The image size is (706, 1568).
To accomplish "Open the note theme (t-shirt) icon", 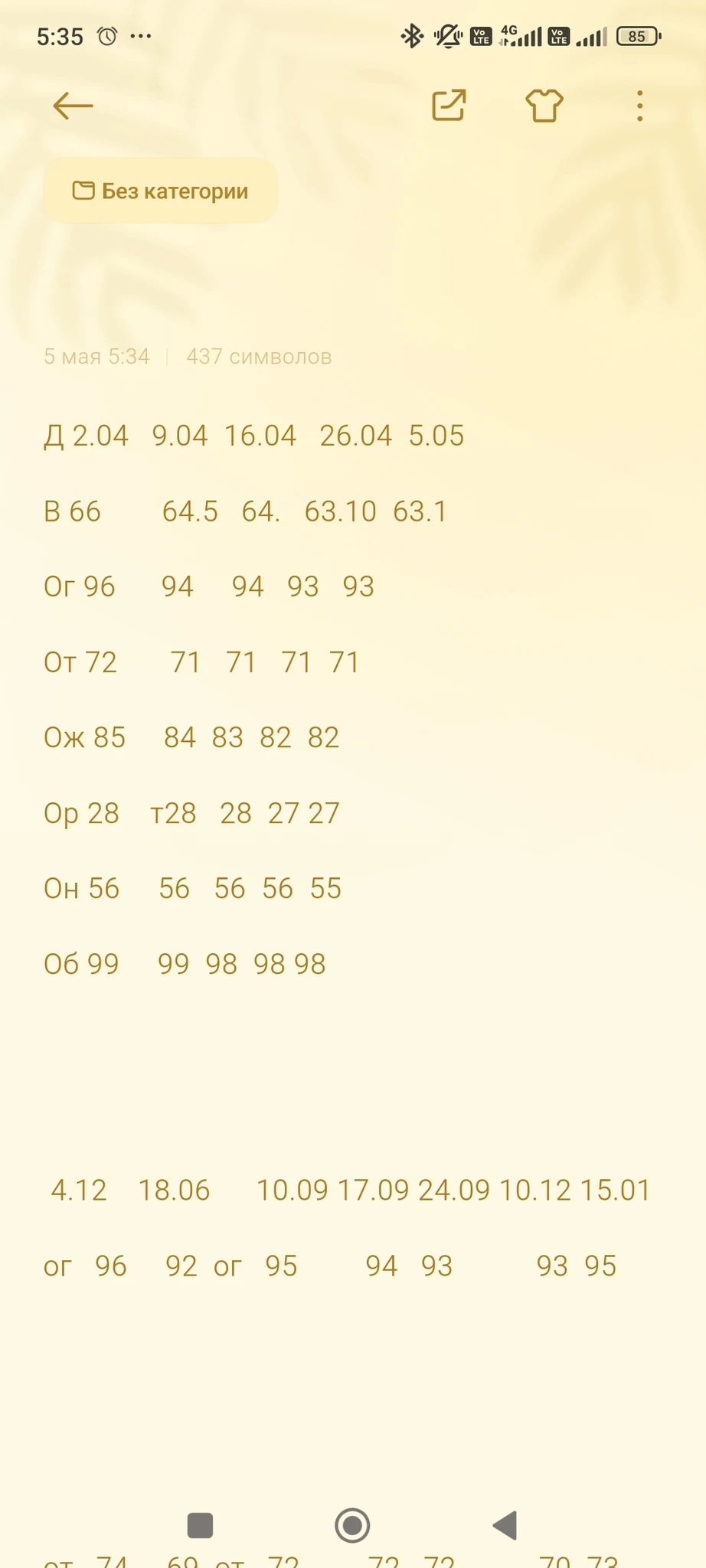I will [544, 106].
